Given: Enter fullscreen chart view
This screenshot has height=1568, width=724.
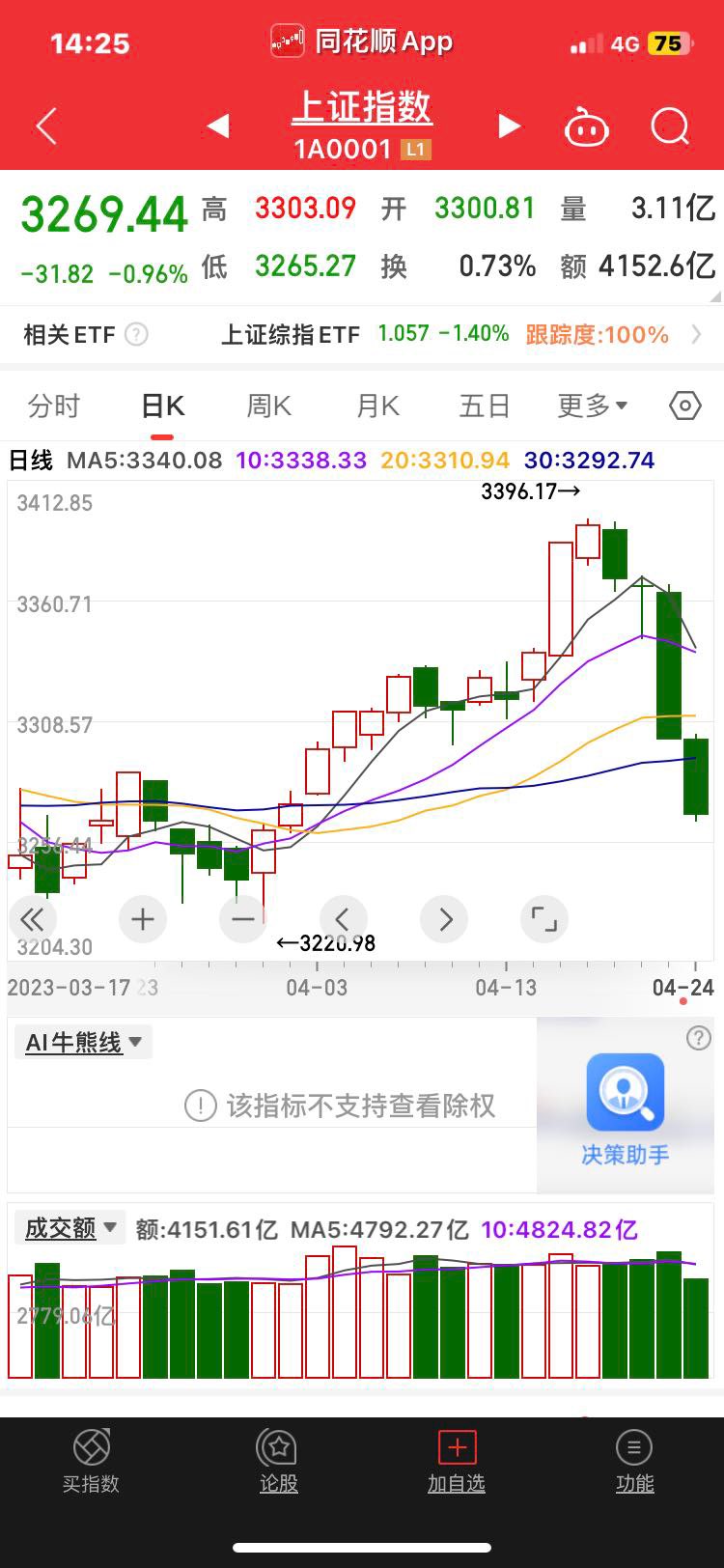Looking at the screenshot, I should [544, 919].
